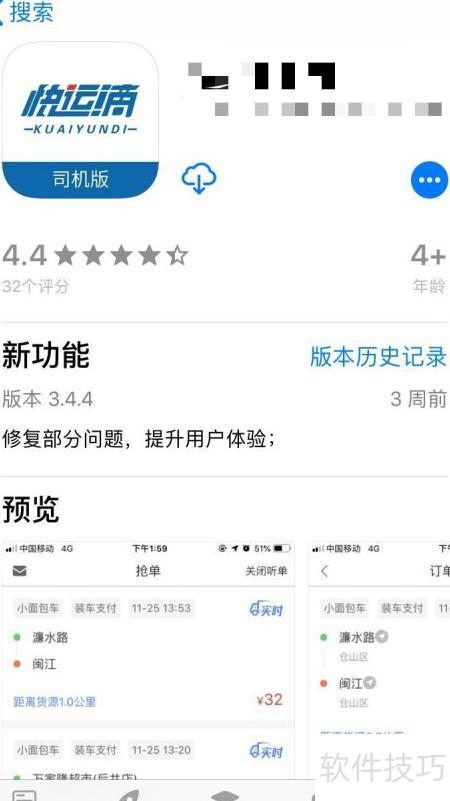Download the app via cloud icon

coord(199,178)
